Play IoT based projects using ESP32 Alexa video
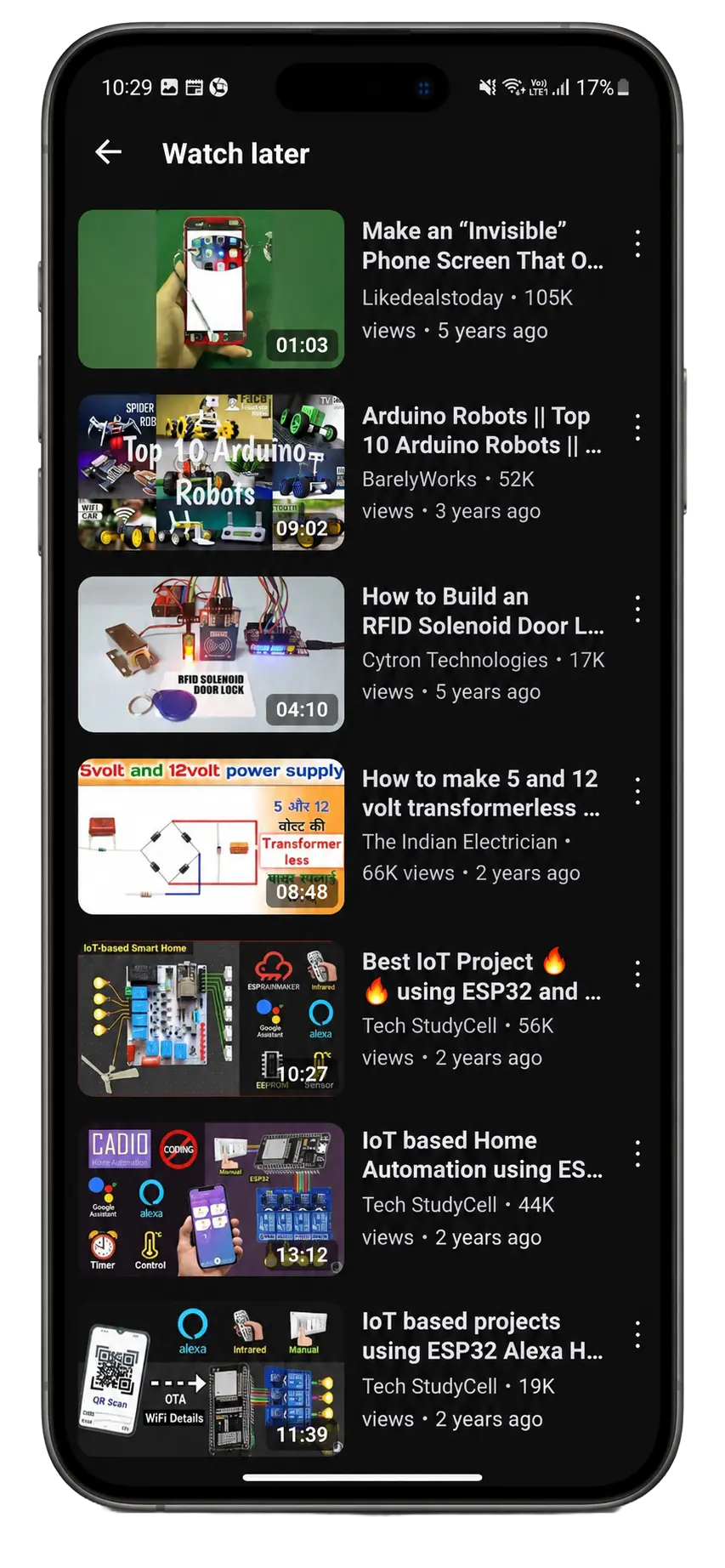Screen dimensions: 725x1568 [x=211, y=1380]
